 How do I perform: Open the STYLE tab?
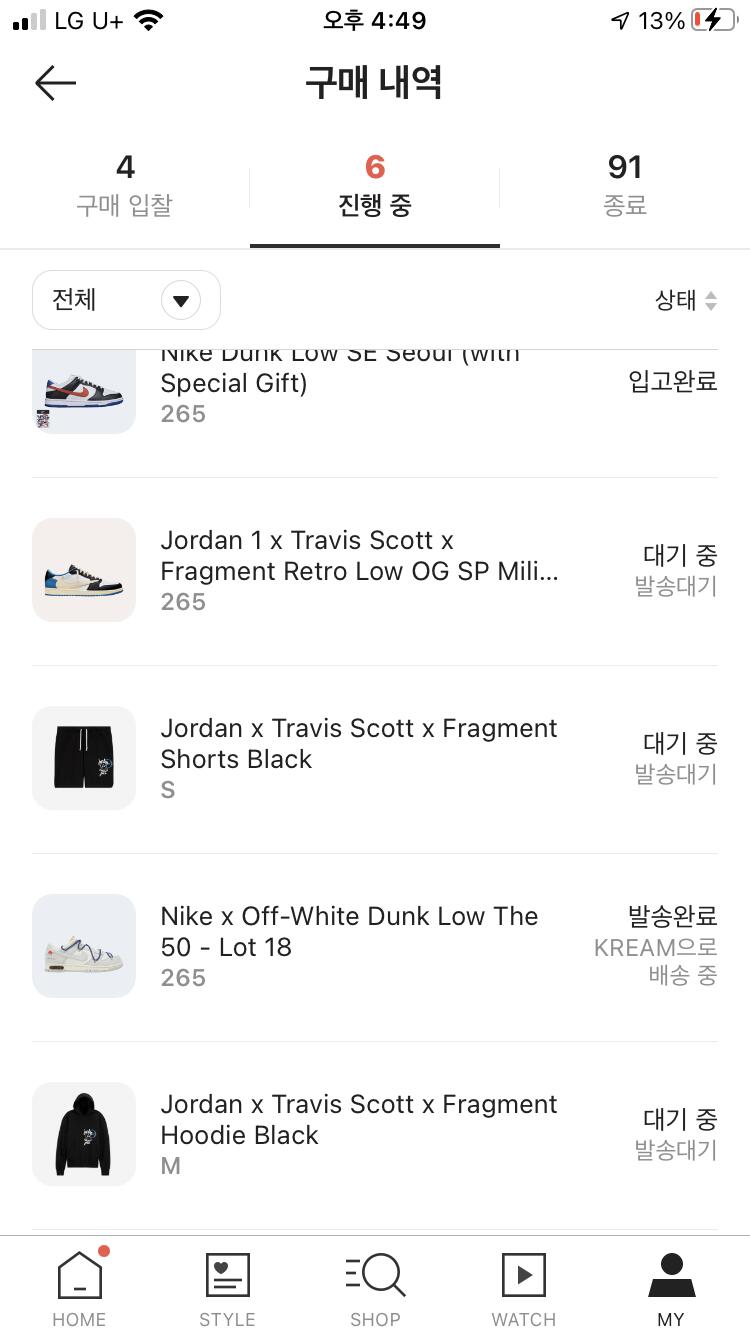(x=227, y=1288)
